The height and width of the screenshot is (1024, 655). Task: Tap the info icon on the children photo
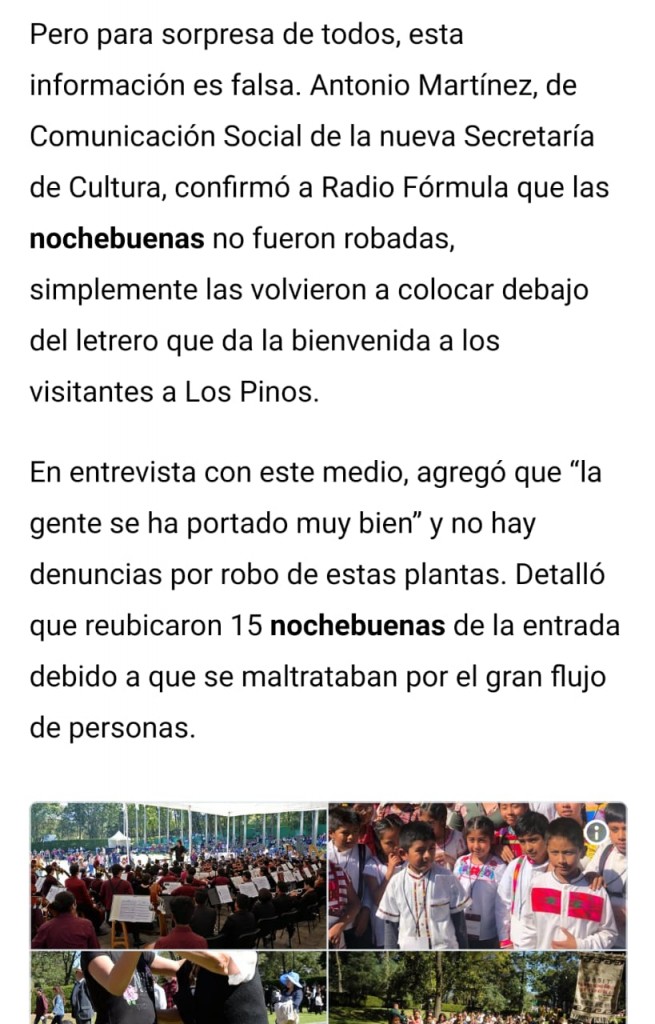[596, 832]
